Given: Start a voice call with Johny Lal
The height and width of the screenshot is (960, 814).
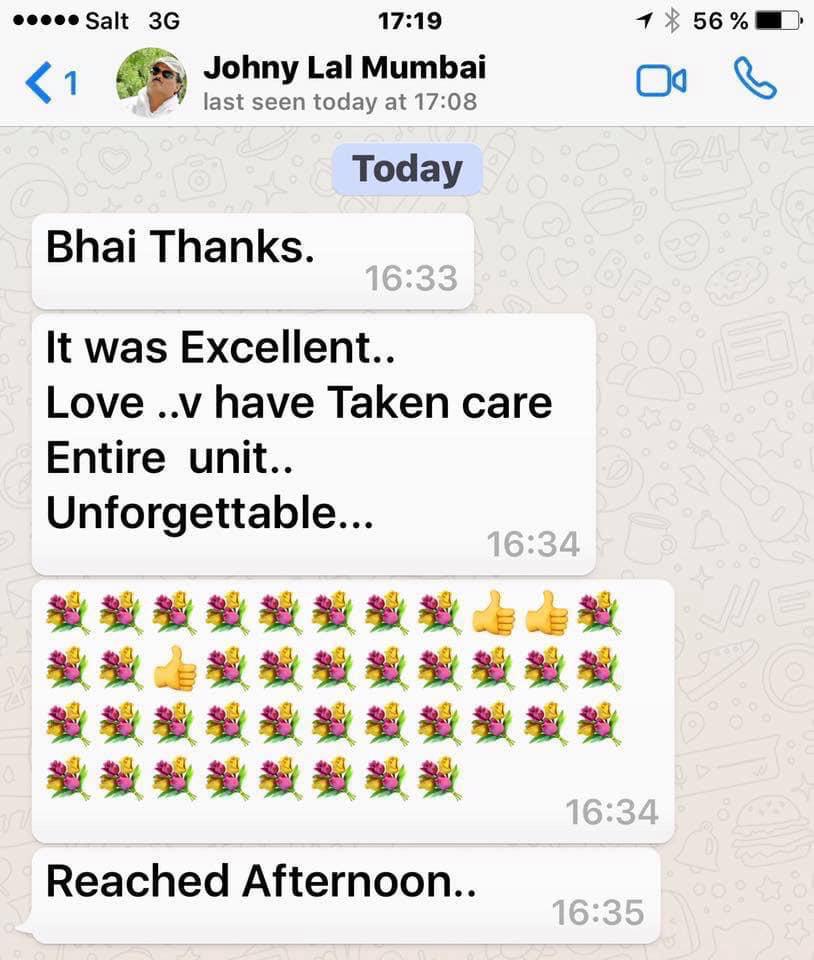Looking at the screenshot, I should (754, 80).
